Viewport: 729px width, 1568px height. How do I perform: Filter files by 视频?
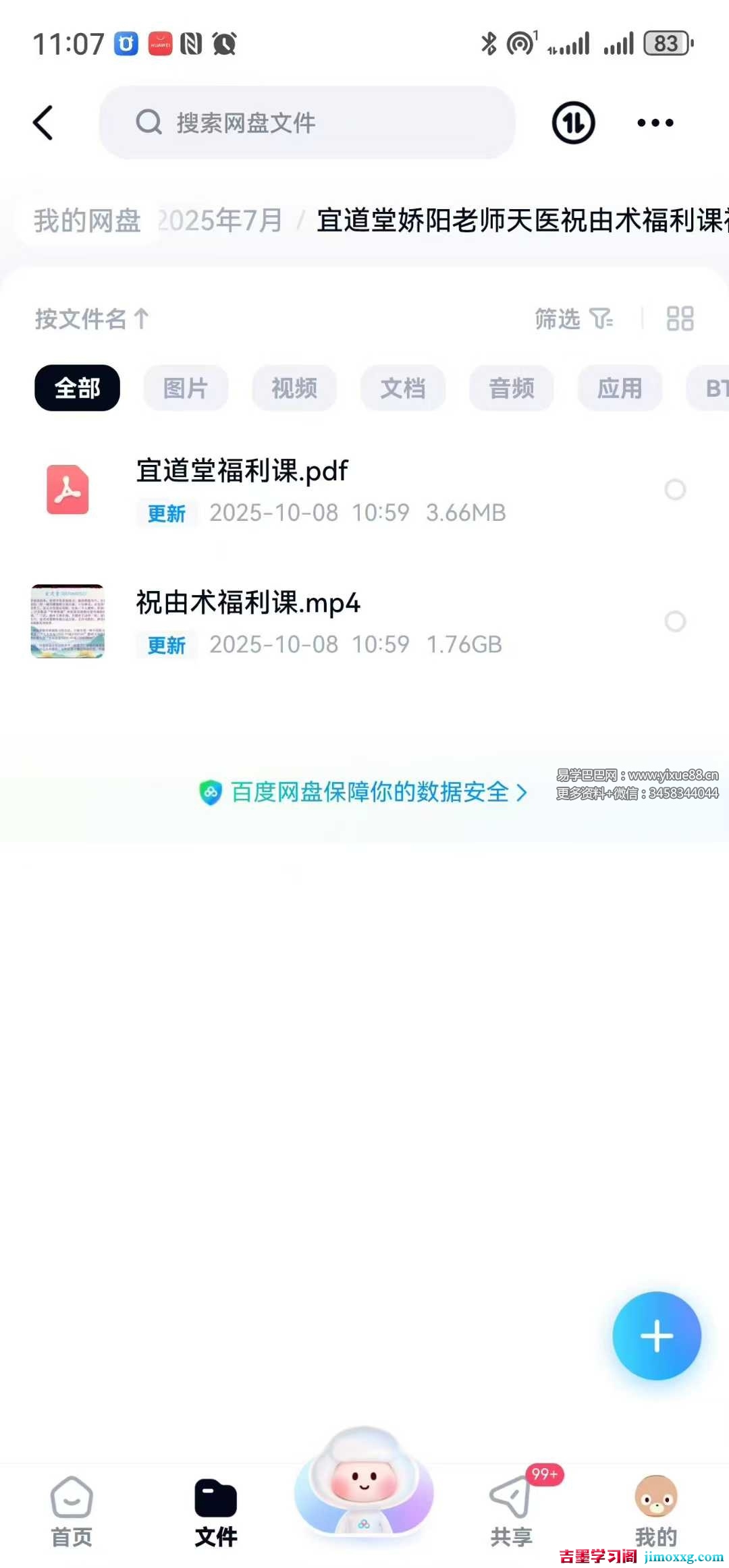pos(294,388)
